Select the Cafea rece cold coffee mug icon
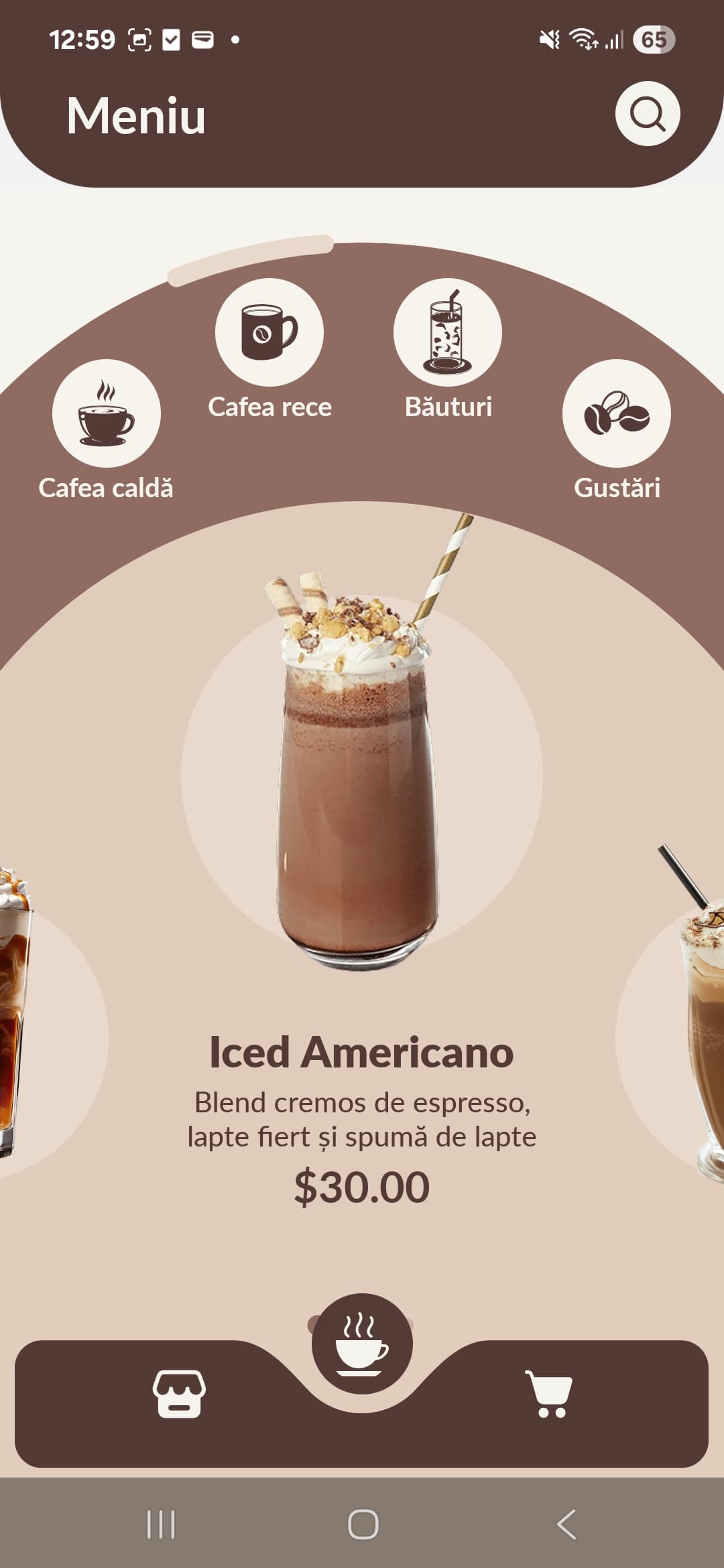This screenshot has height=1568, width=724. pyautogui.click(x=268, y=332)
